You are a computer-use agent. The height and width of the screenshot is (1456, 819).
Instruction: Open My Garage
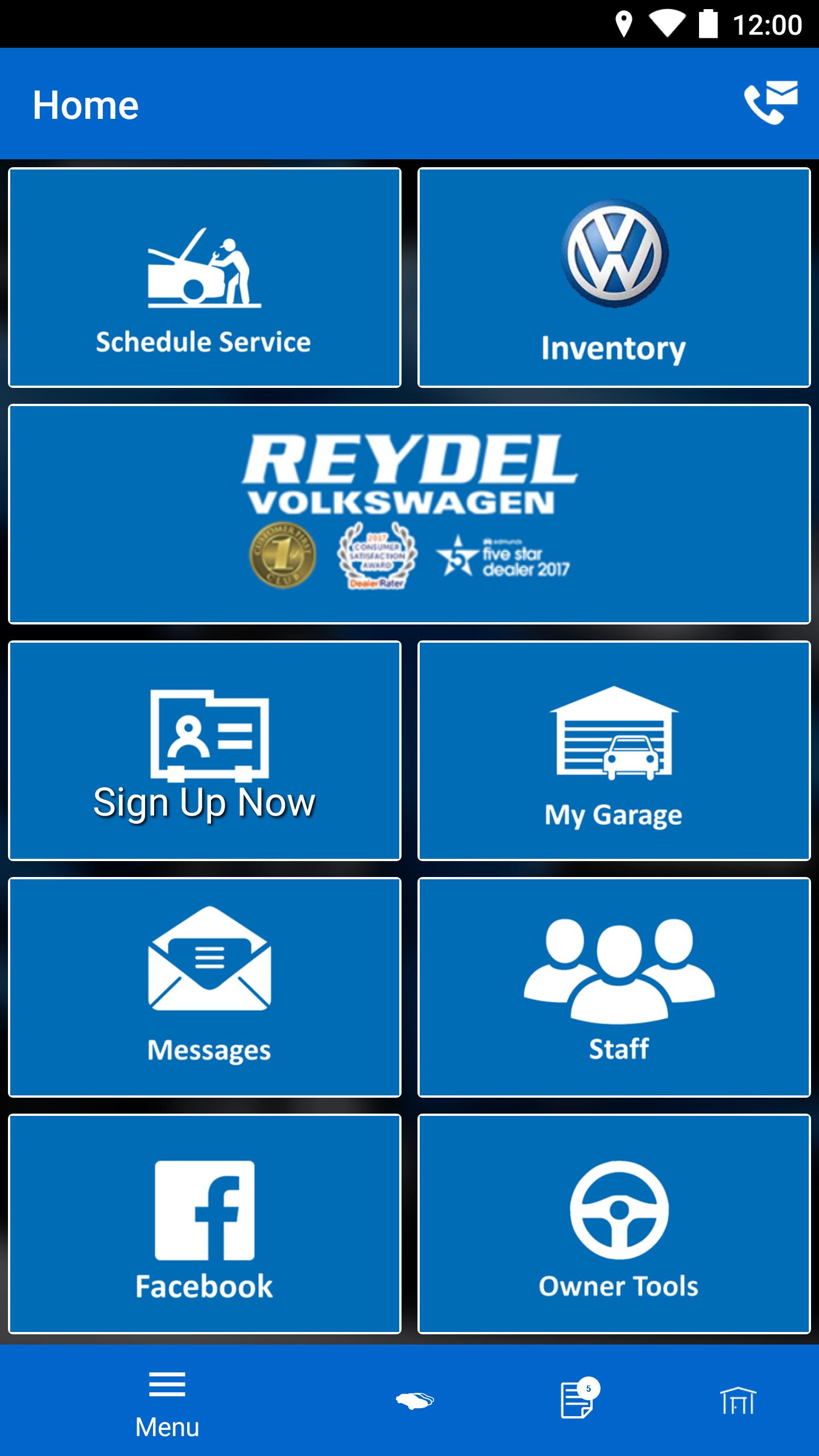[614, 751]
